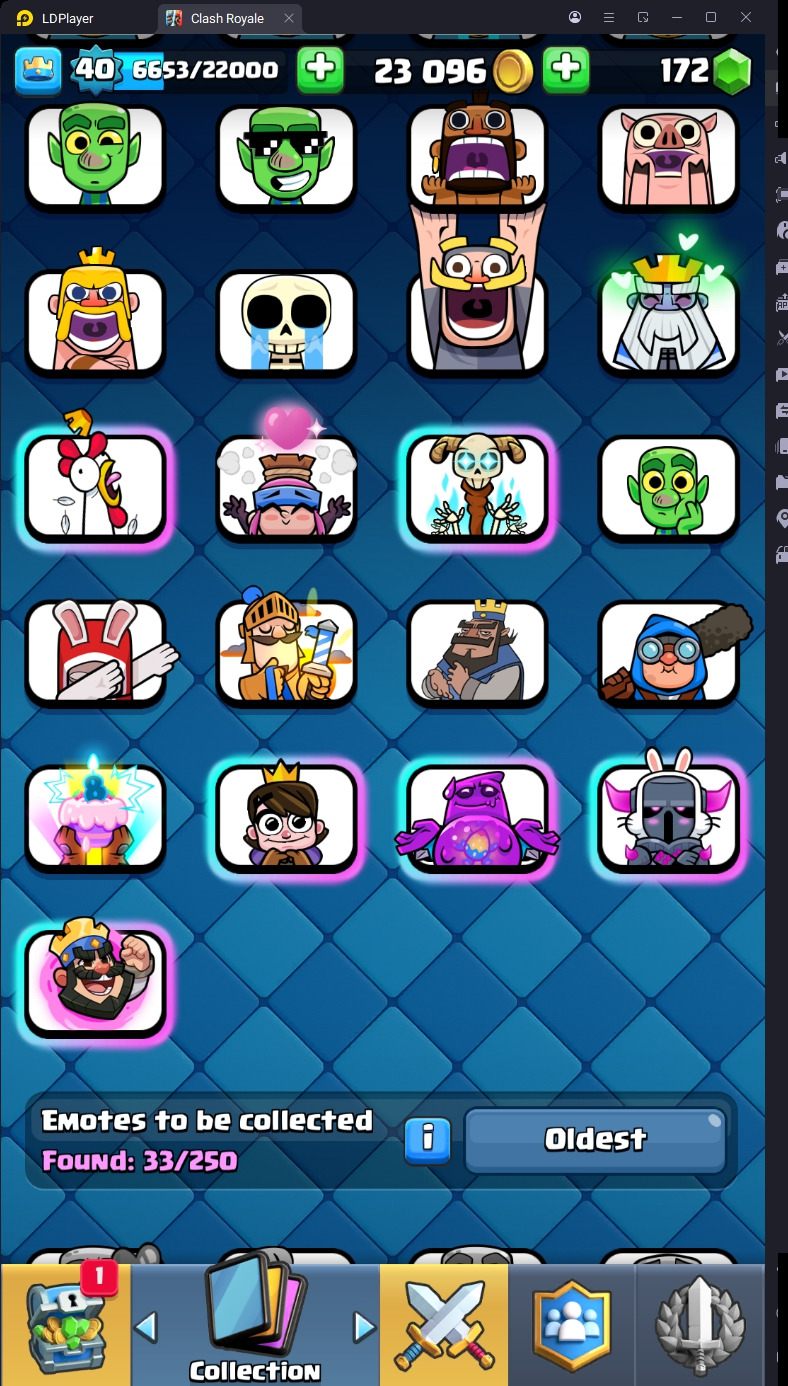Select the laughing king with fist emote

coord(95,980)
